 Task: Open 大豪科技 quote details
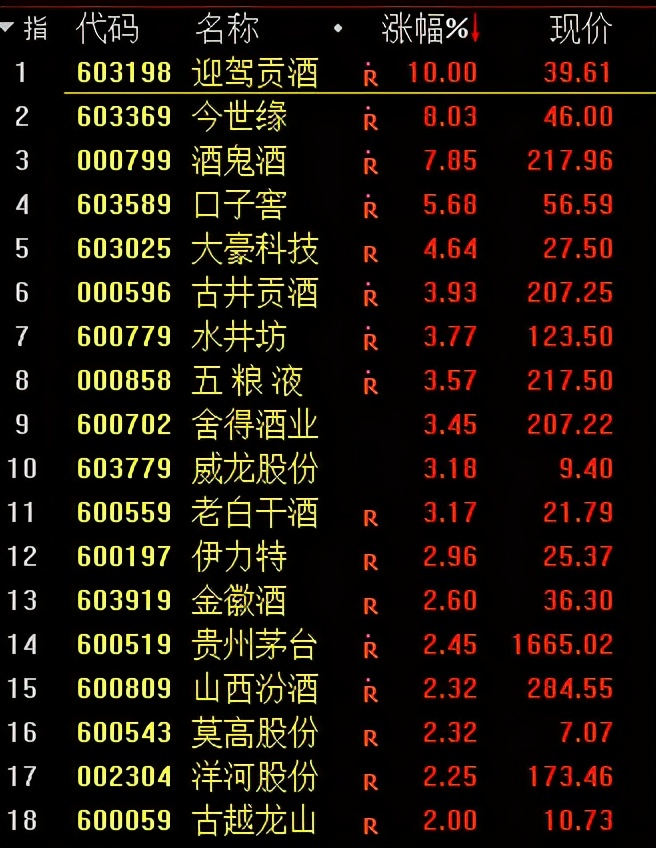pyautogui.click(x=254, y=248)
